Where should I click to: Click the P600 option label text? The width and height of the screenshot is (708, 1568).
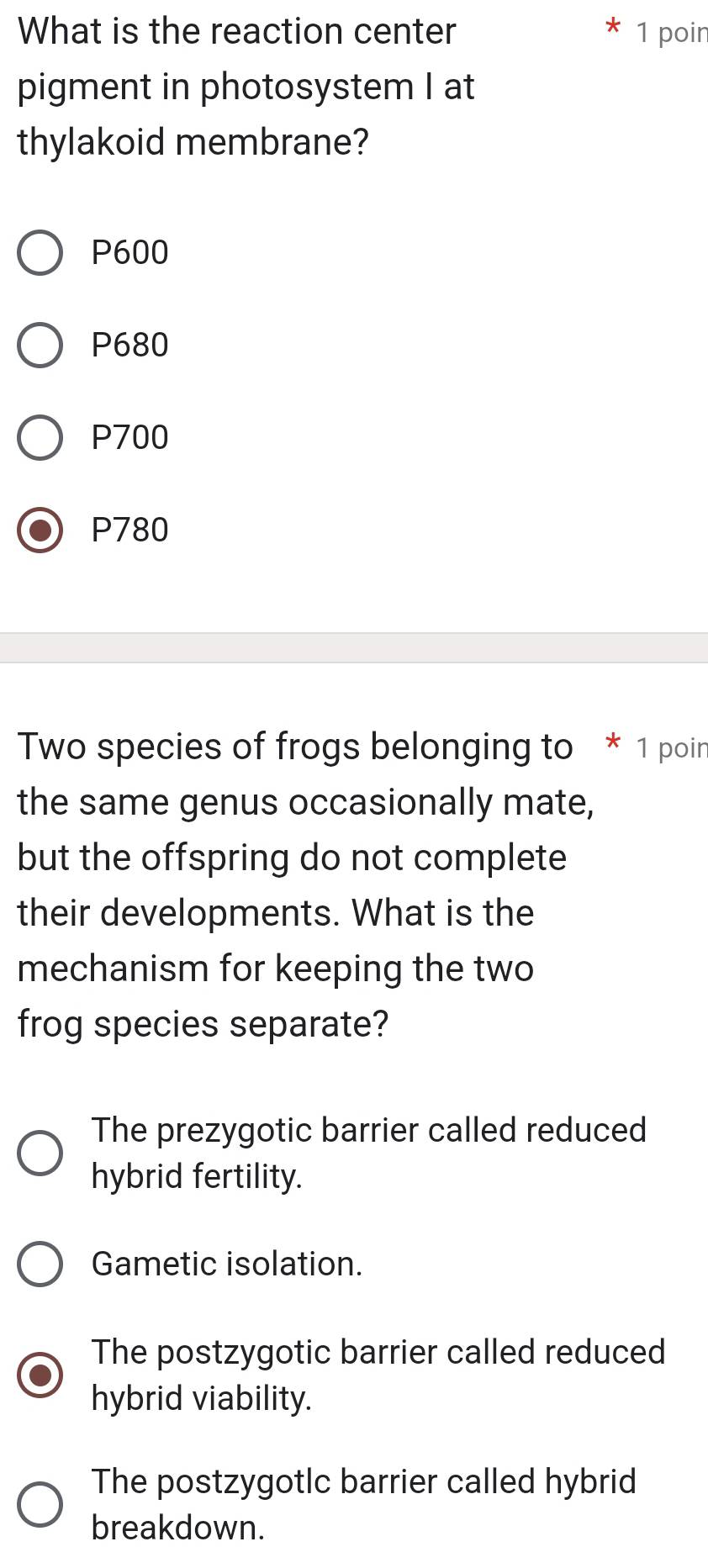(129, 251)
